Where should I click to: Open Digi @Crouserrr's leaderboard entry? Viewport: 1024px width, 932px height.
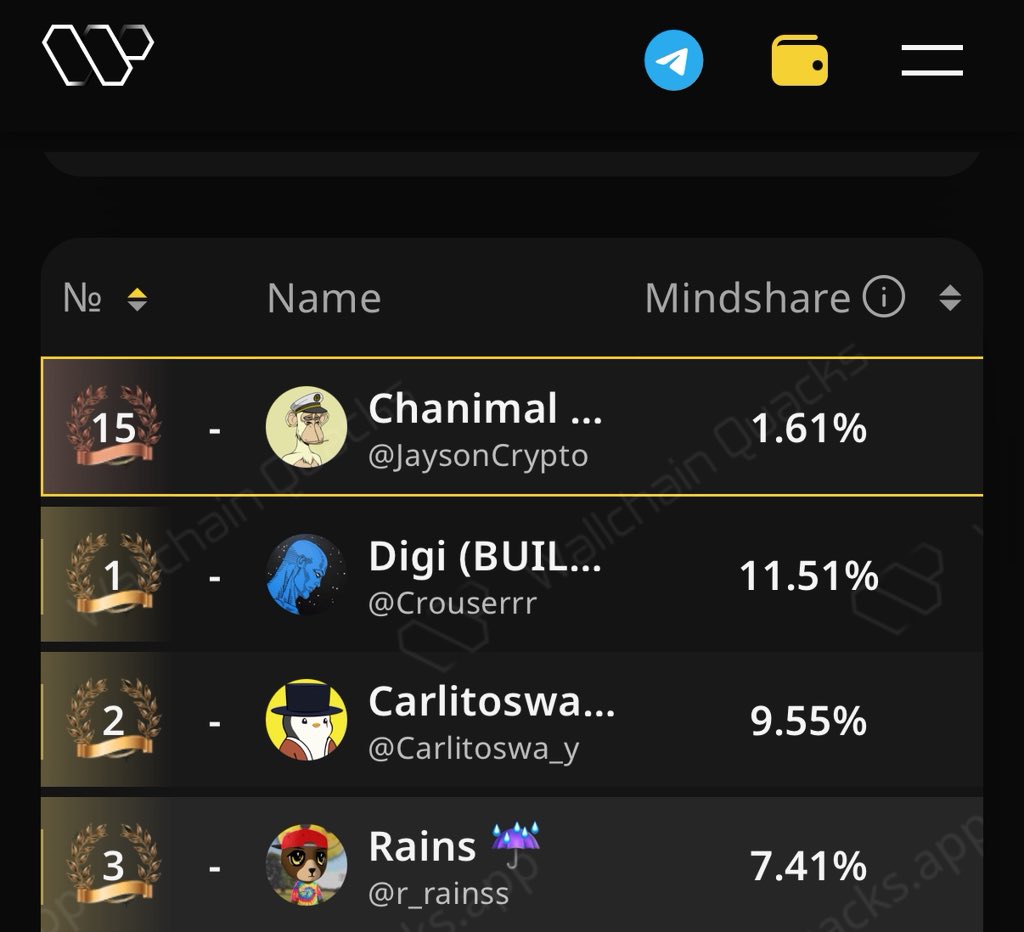[x=485, y=576]
